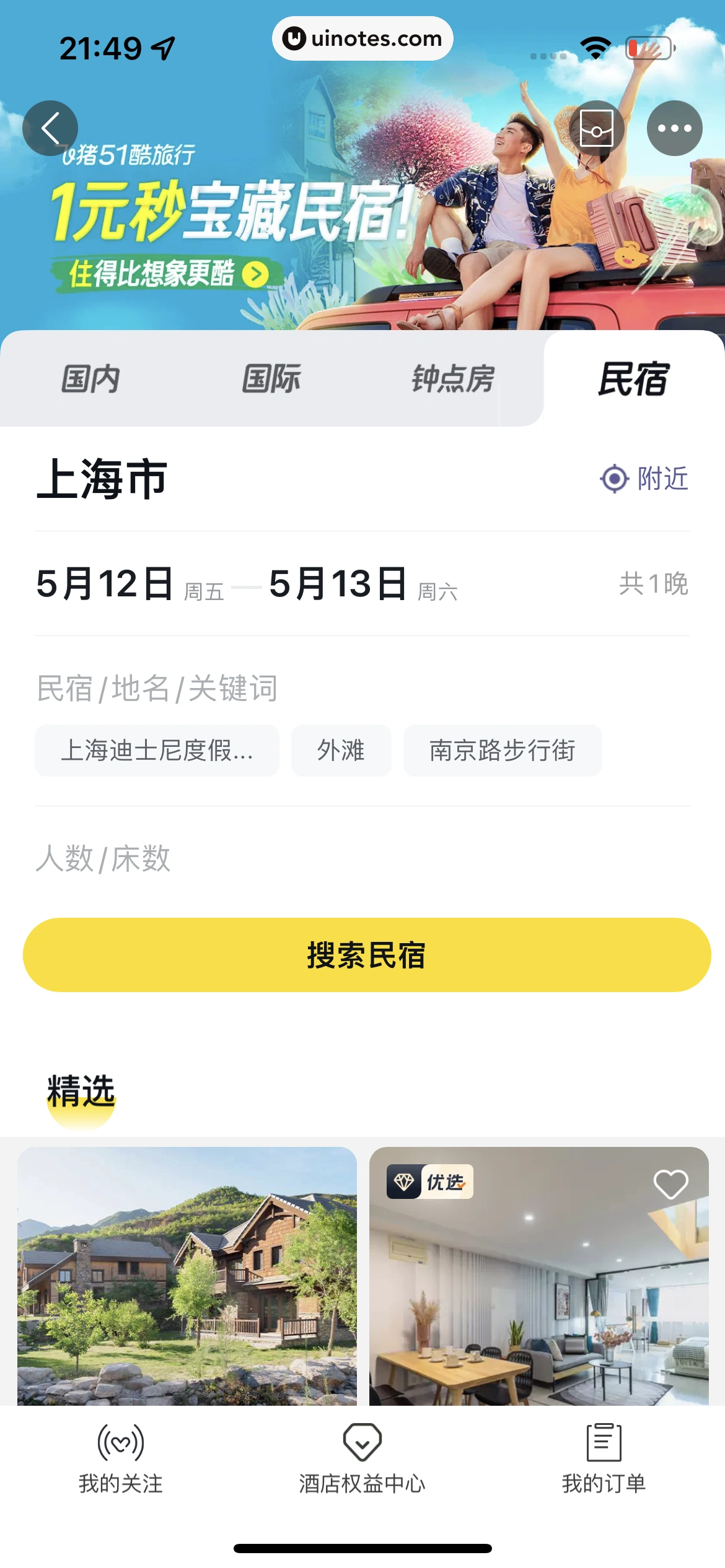Pick check-in date 5月12日
The height and width of the screenshot is (1568, 725).
105,584
